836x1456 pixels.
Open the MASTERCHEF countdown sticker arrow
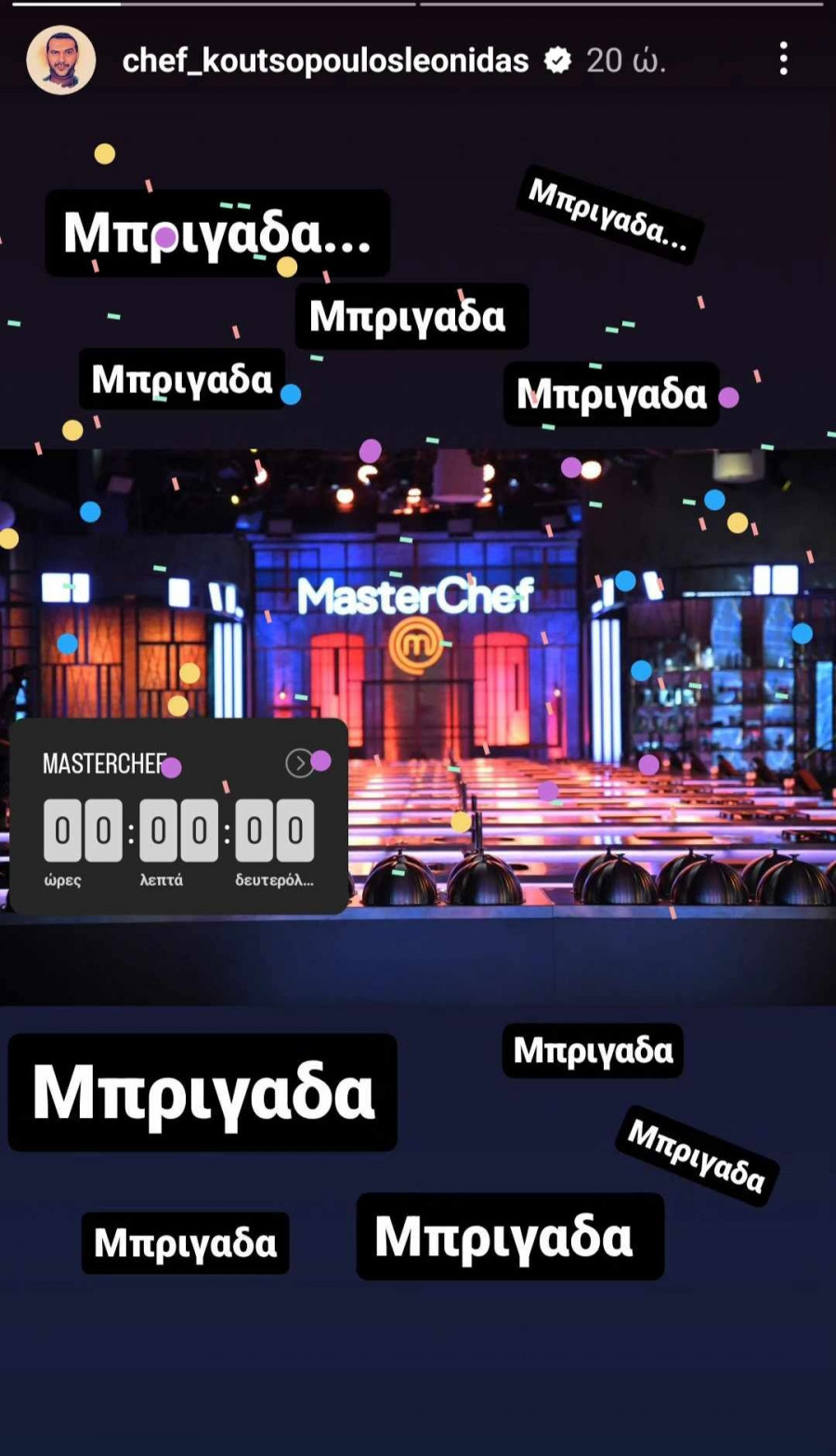[299, 763]
